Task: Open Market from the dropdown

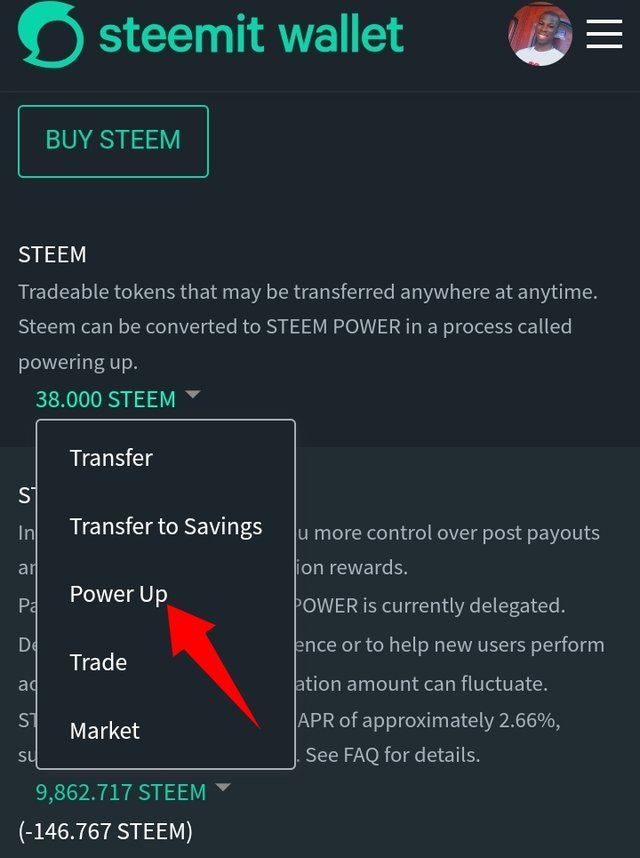Action: (105, 730)
